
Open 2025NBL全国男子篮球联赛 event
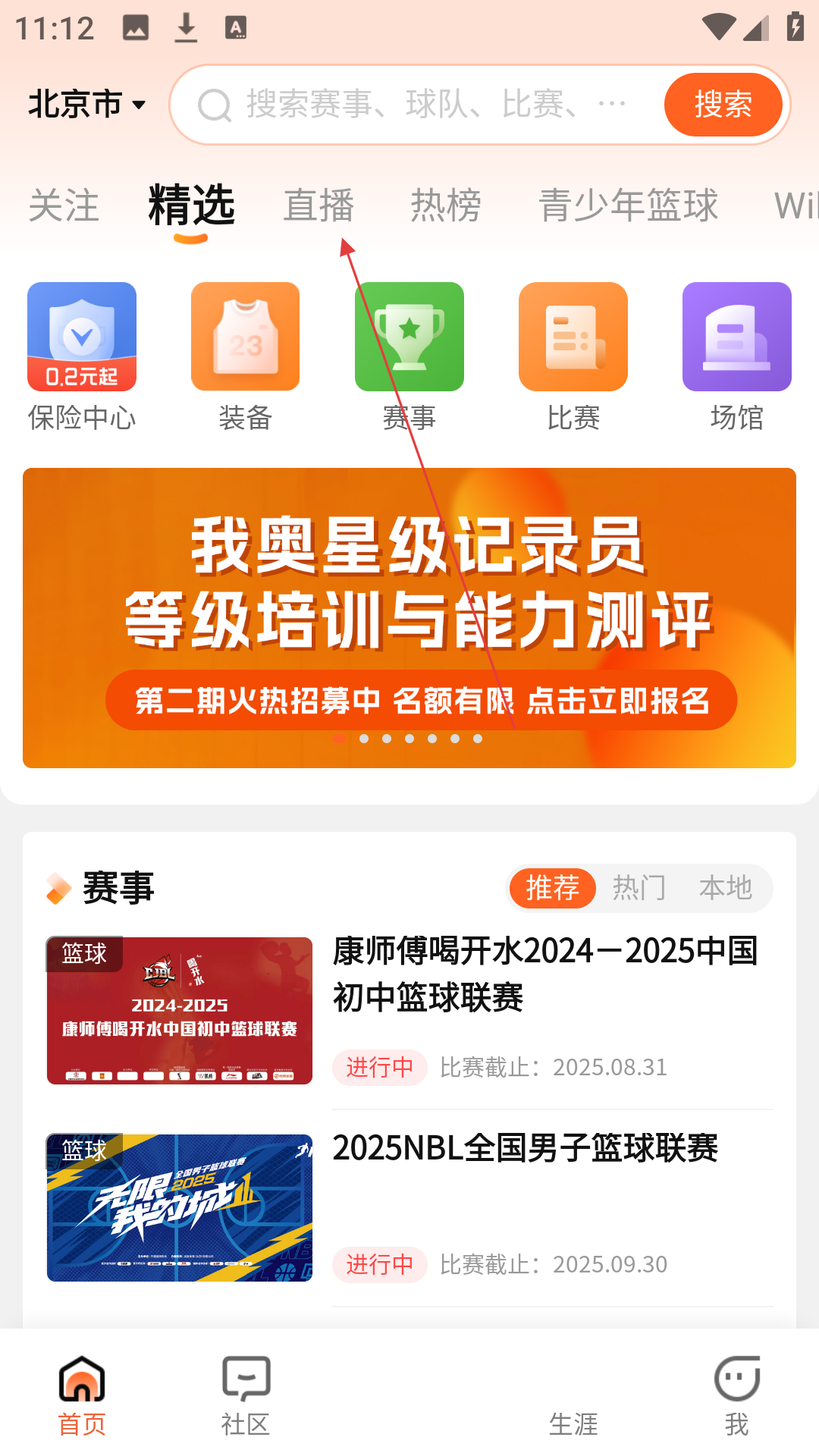point(409,1208)
